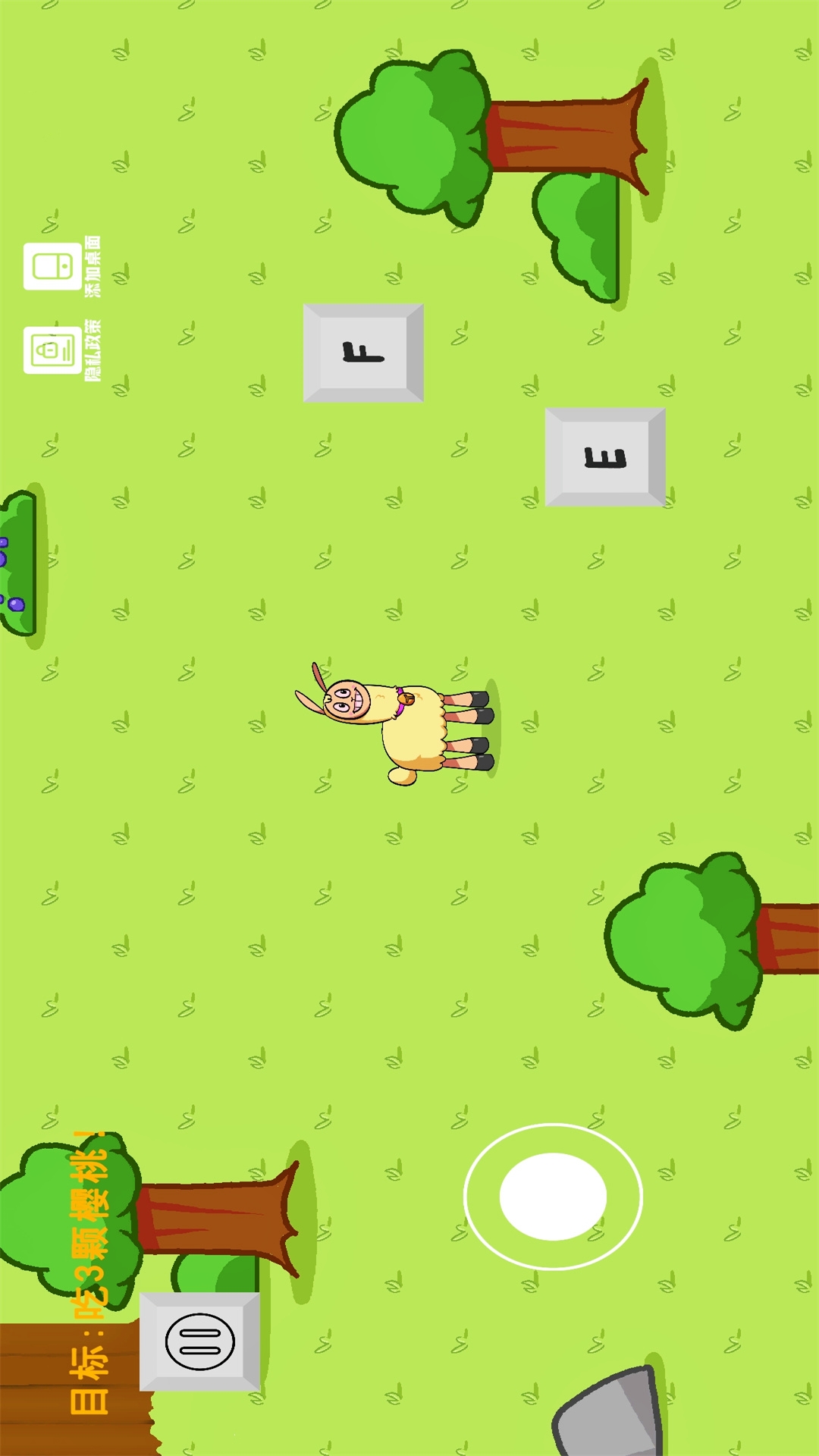Hit the E action key

605,457
